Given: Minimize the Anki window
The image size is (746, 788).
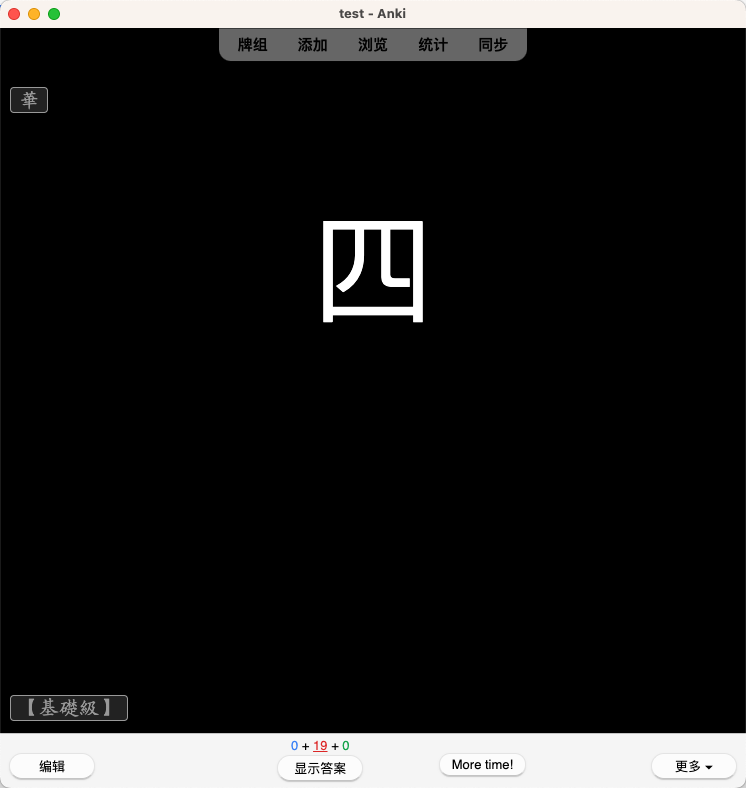Looking at the screenshot, I should pyautogui.click(x=34, y=14).
